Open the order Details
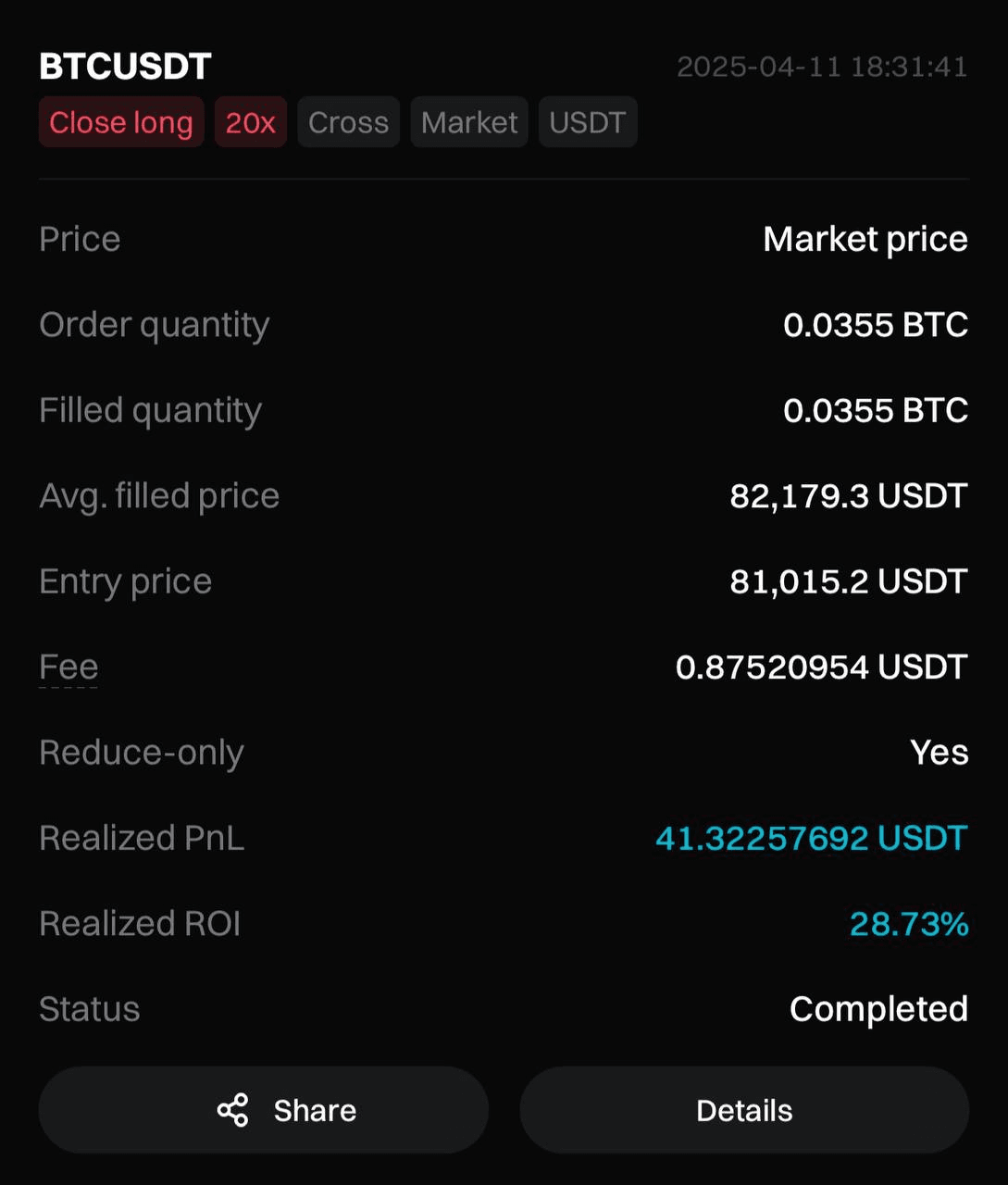 tap(744, 1110)
